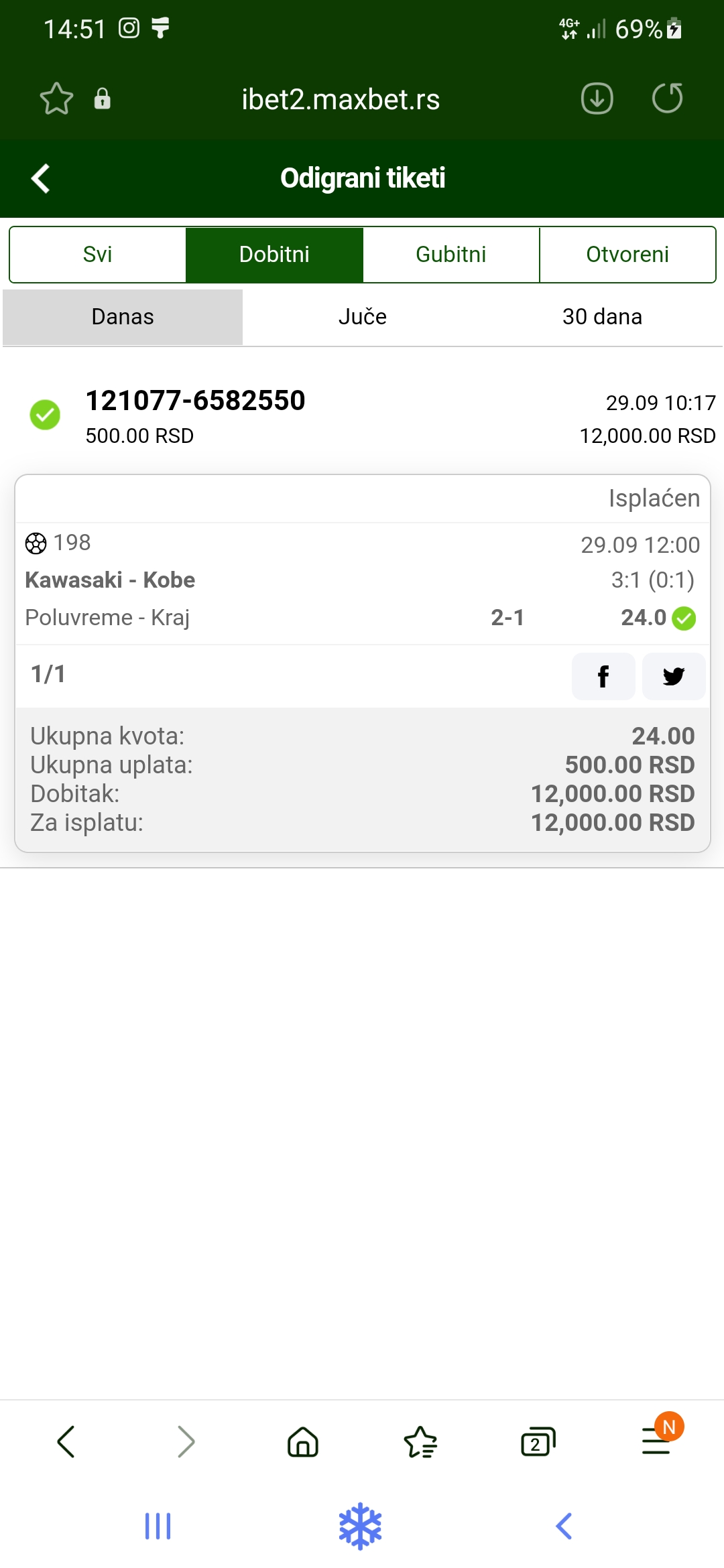Filter tickets by Danas
Image resolution: width=724 pixels, height=1568 pixels.
[123, 317]
